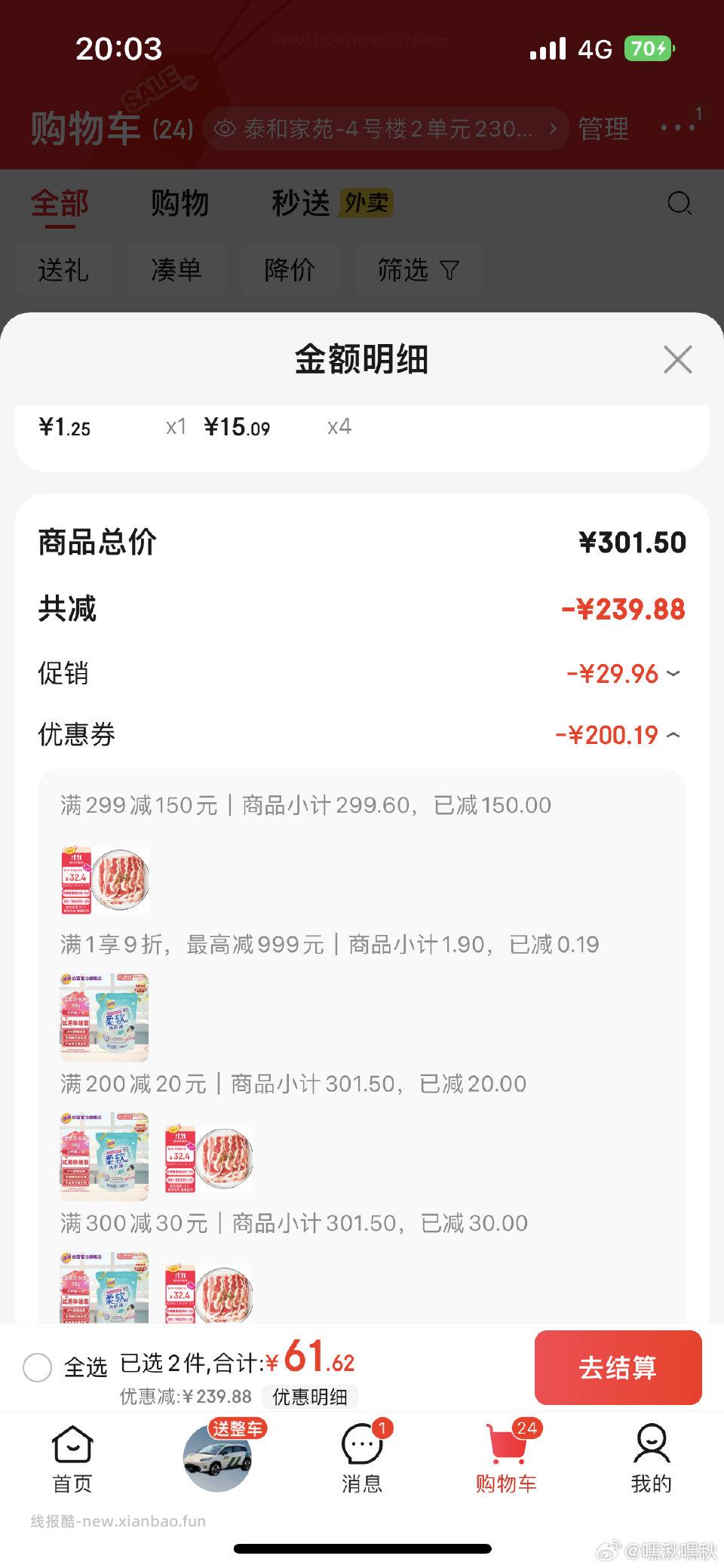This screenshot has width=724, height=1568.
Task: Close the 金额明细 panel with the X
Action: point(676,360)
